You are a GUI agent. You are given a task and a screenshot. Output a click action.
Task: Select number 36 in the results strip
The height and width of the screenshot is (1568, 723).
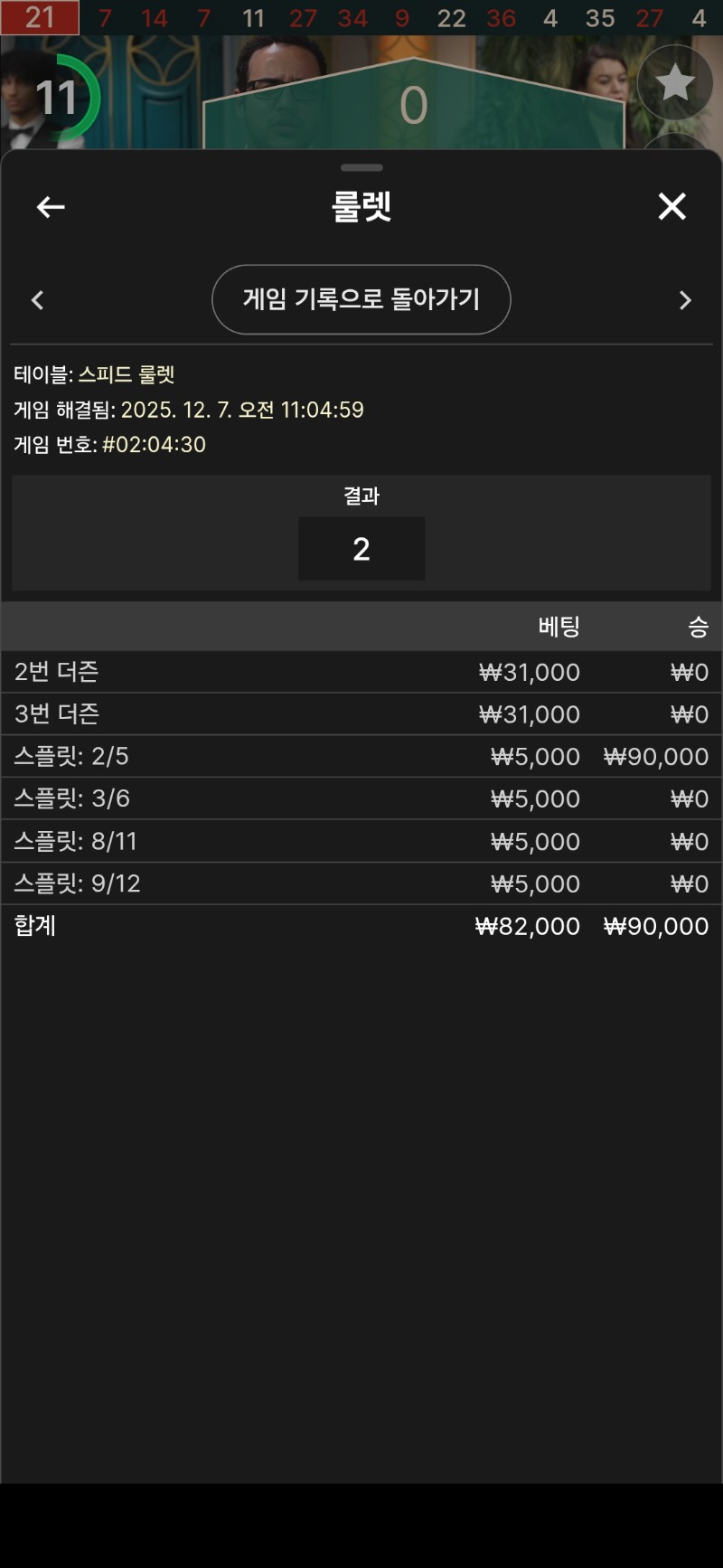point(502,18)
